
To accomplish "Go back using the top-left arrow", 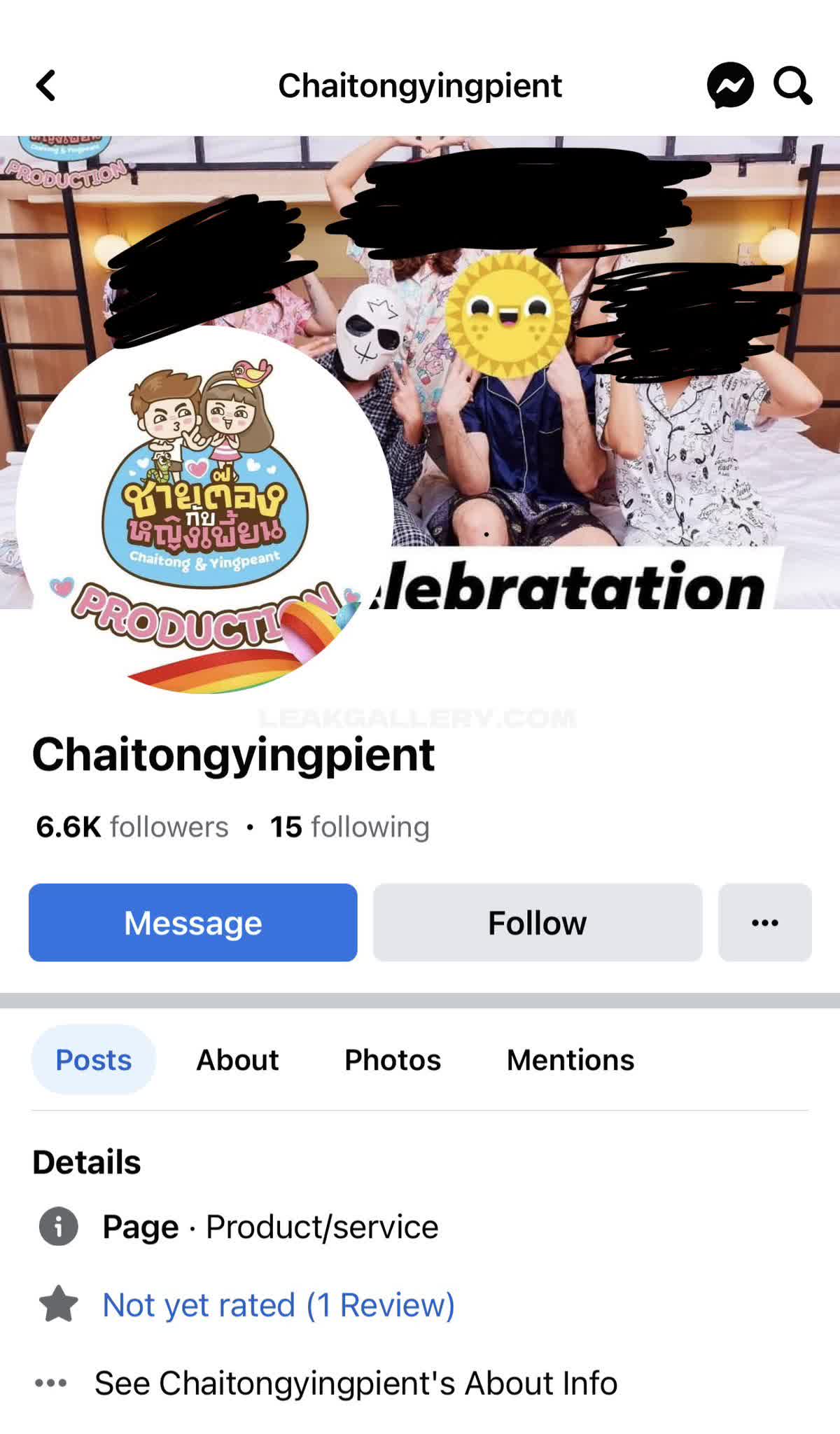I will click(46, 85).
